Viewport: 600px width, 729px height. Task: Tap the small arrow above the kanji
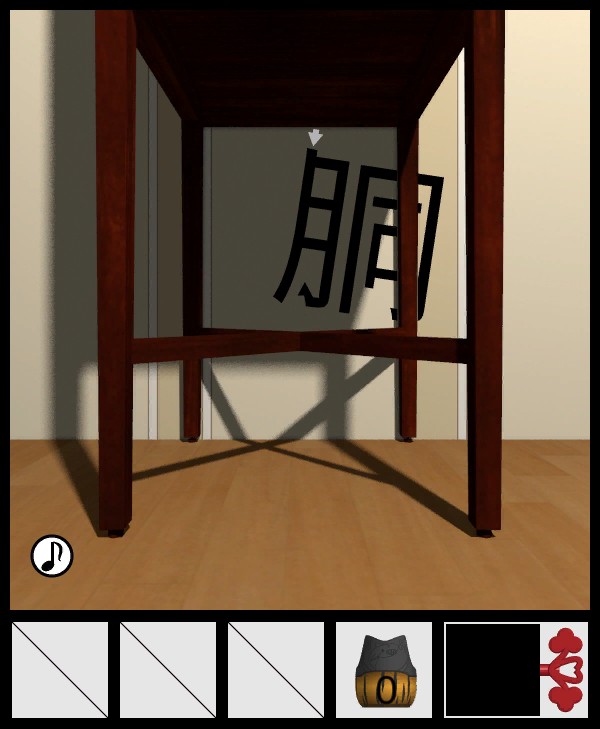coord(315,137)
